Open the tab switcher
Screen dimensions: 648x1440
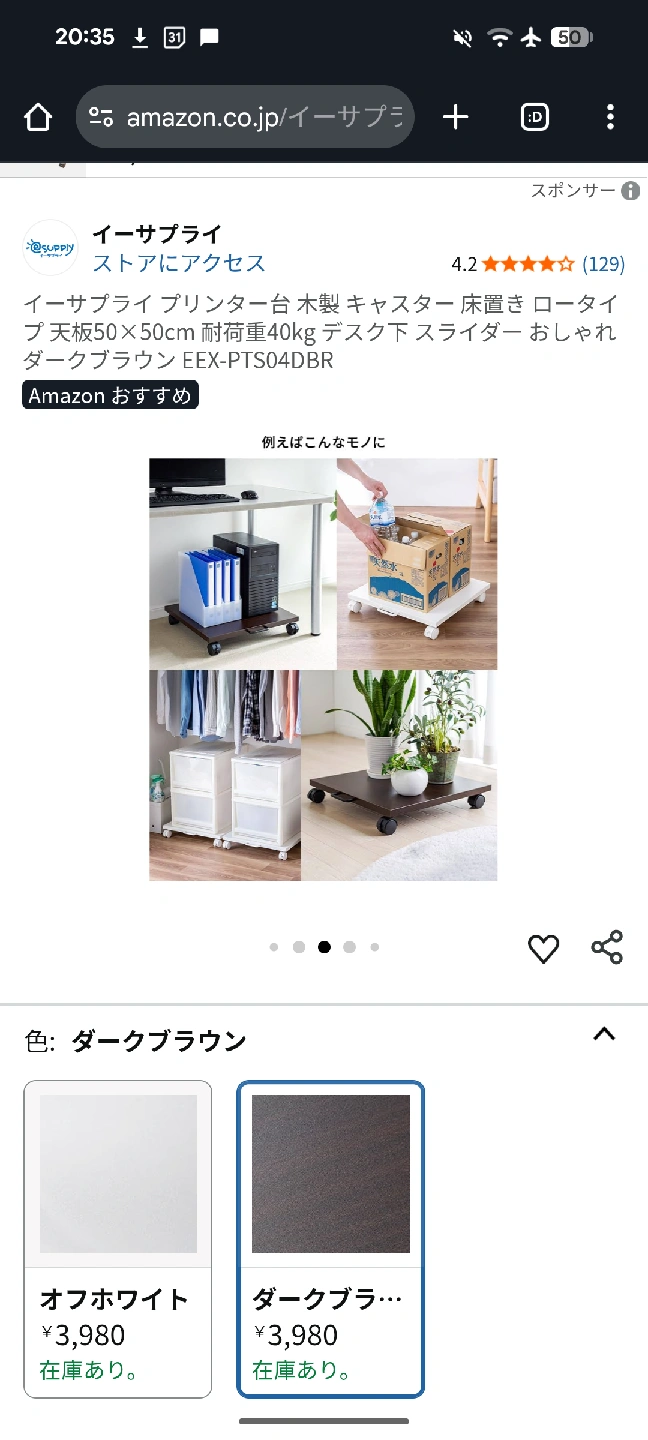tap(535, 118)
